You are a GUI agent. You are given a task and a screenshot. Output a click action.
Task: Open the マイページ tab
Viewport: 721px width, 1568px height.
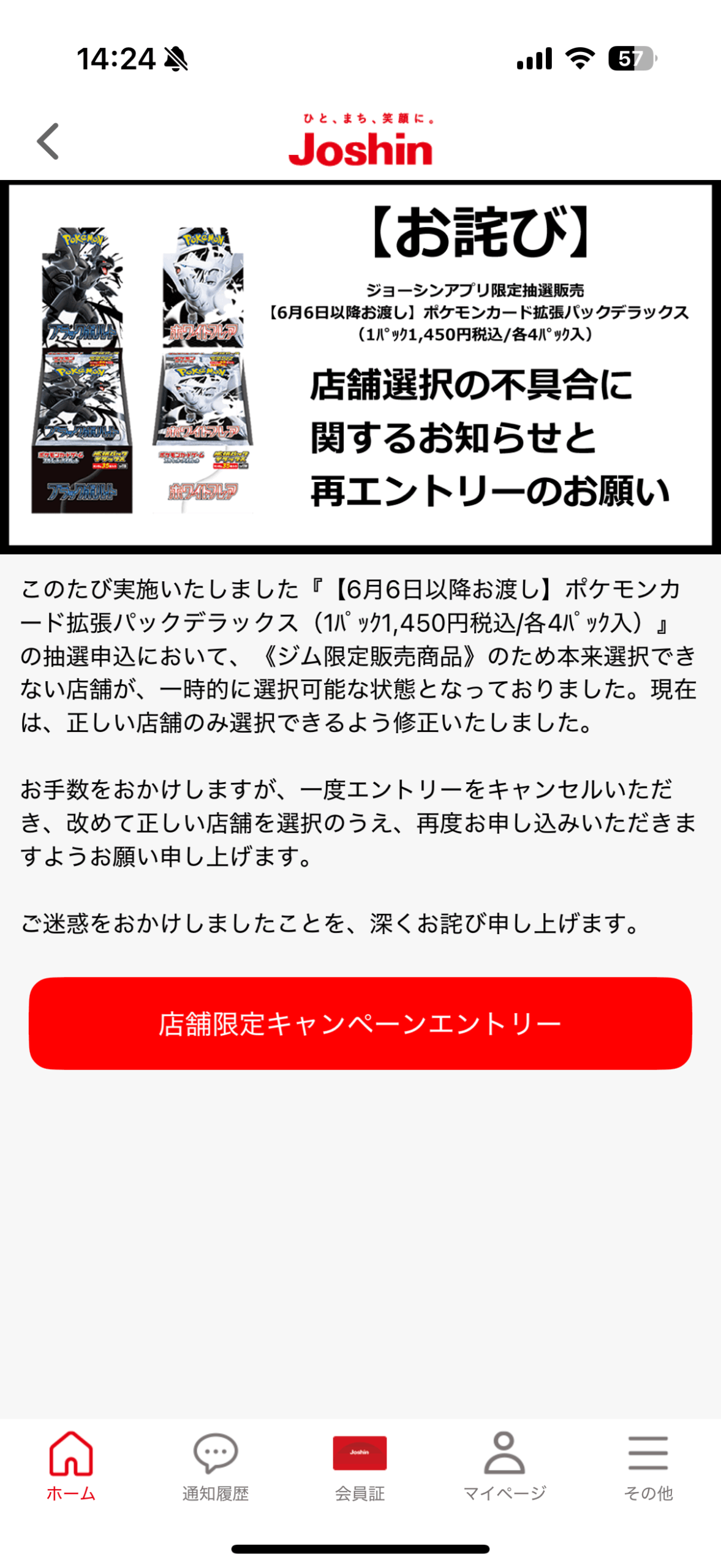pyautogui.click(x=504, y=1466)
